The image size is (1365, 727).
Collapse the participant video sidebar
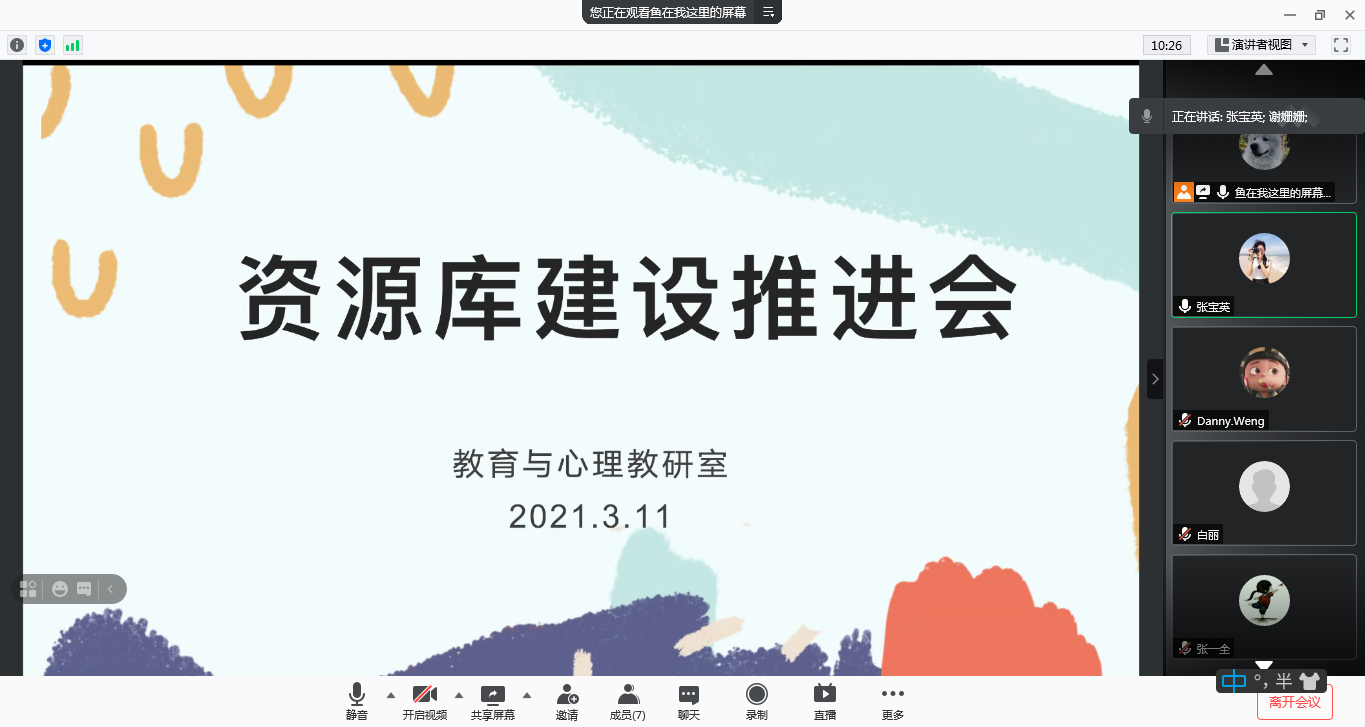click(1155, 379)
